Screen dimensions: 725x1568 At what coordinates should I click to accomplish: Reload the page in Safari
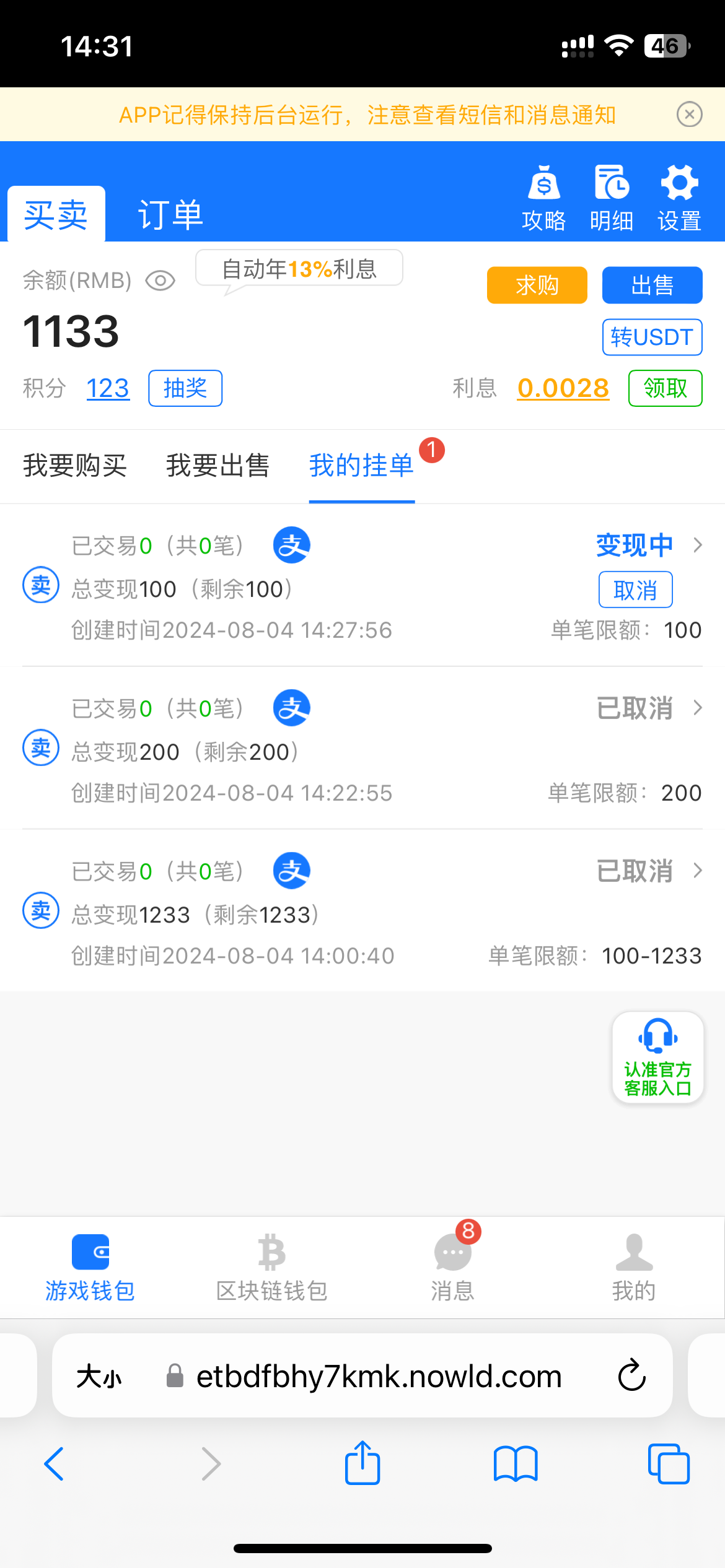(x=631, y=1375)
